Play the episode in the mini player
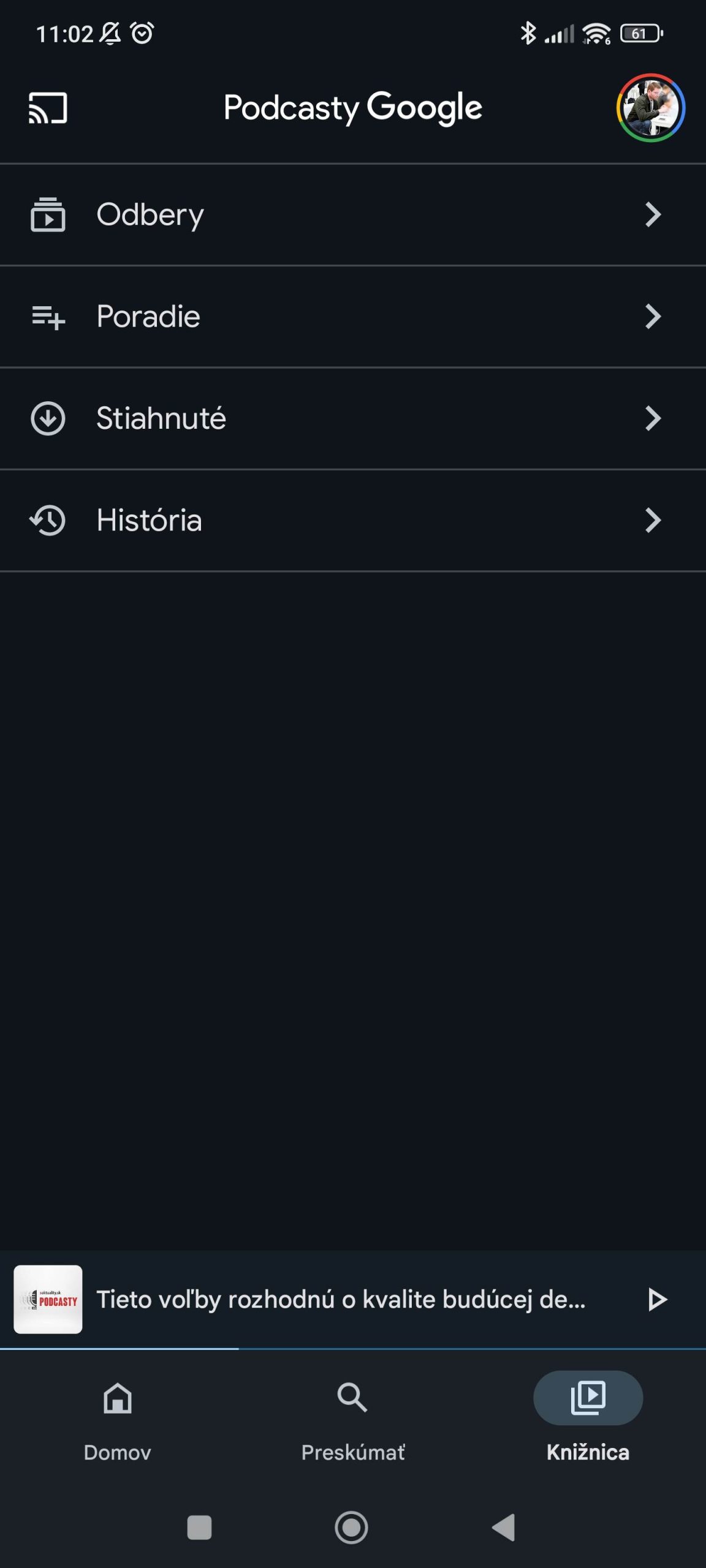The height and width of the screenshot is (1568, 706). coord(657,1299)
